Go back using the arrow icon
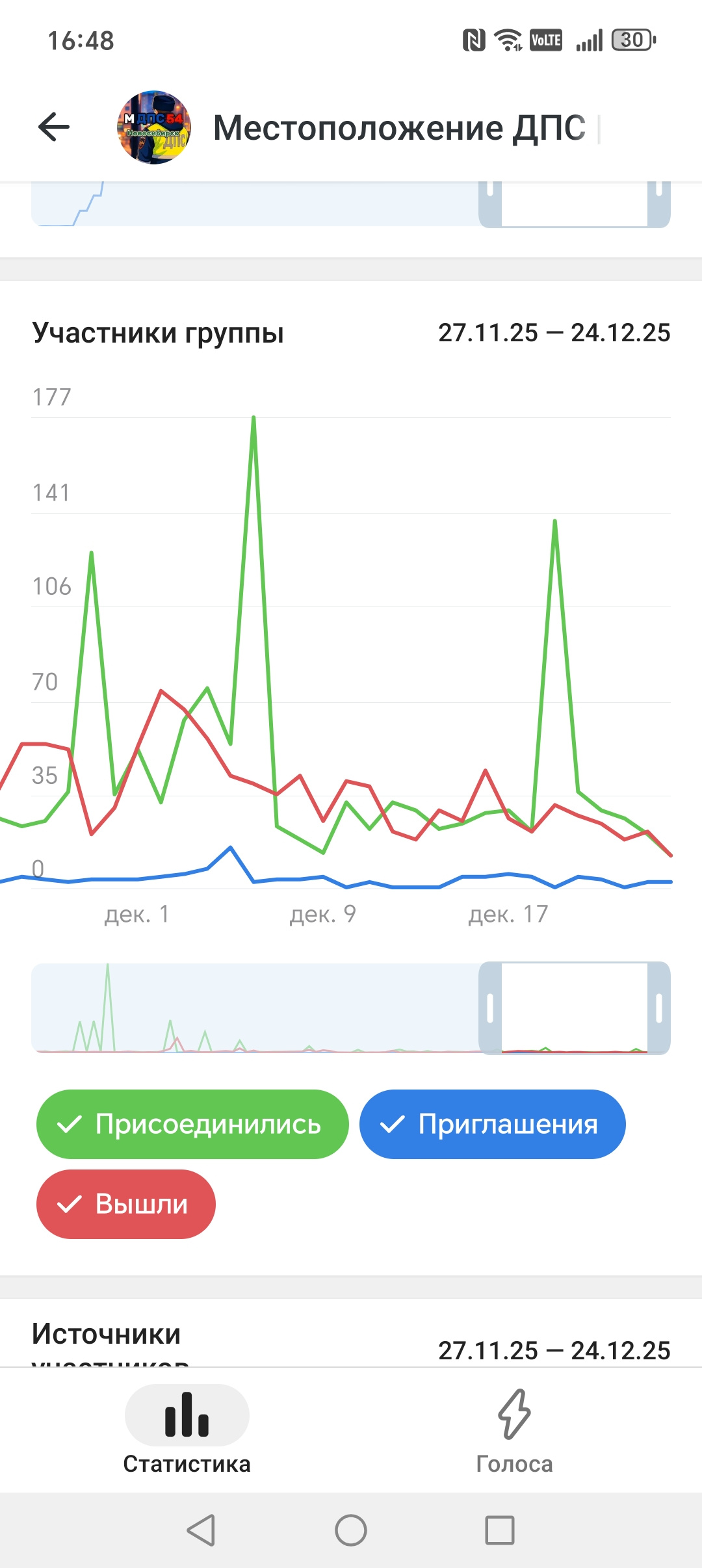Screen dimensions: 702x1568 click(54, 127)
